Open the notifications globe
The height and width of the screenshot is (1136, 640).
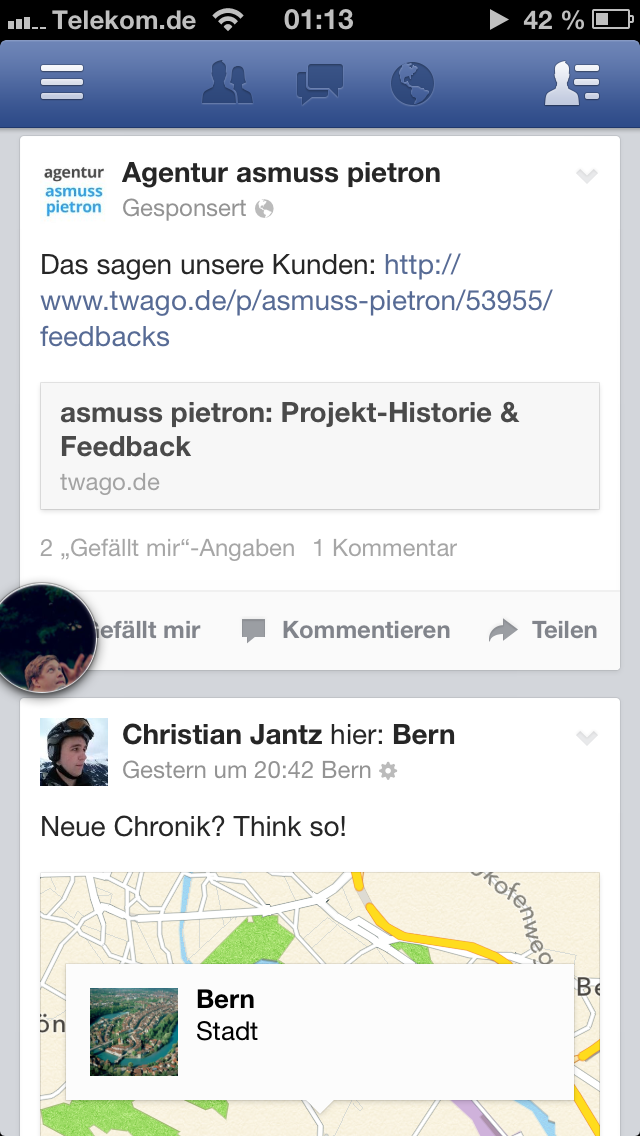point(411,83)
